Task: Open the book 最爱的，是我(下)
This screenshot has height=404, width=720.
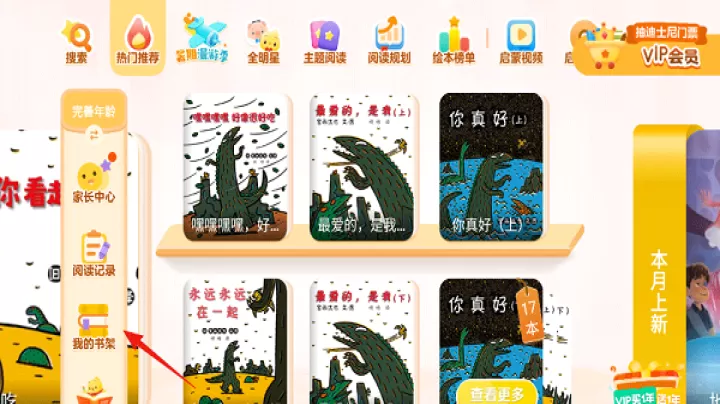Action: tap(362, 340)
